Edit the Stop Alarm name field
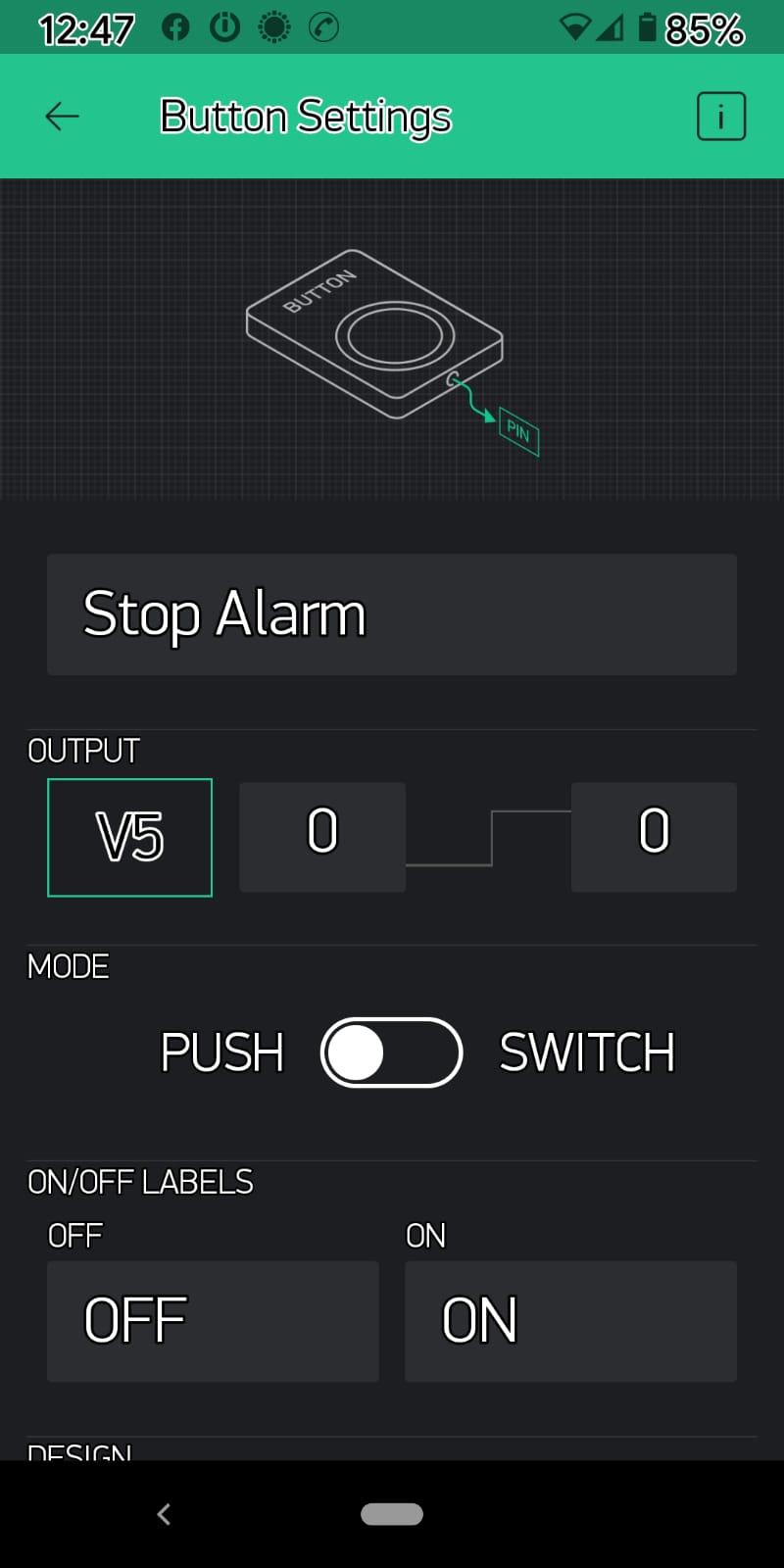 click(x=392, y=614)
